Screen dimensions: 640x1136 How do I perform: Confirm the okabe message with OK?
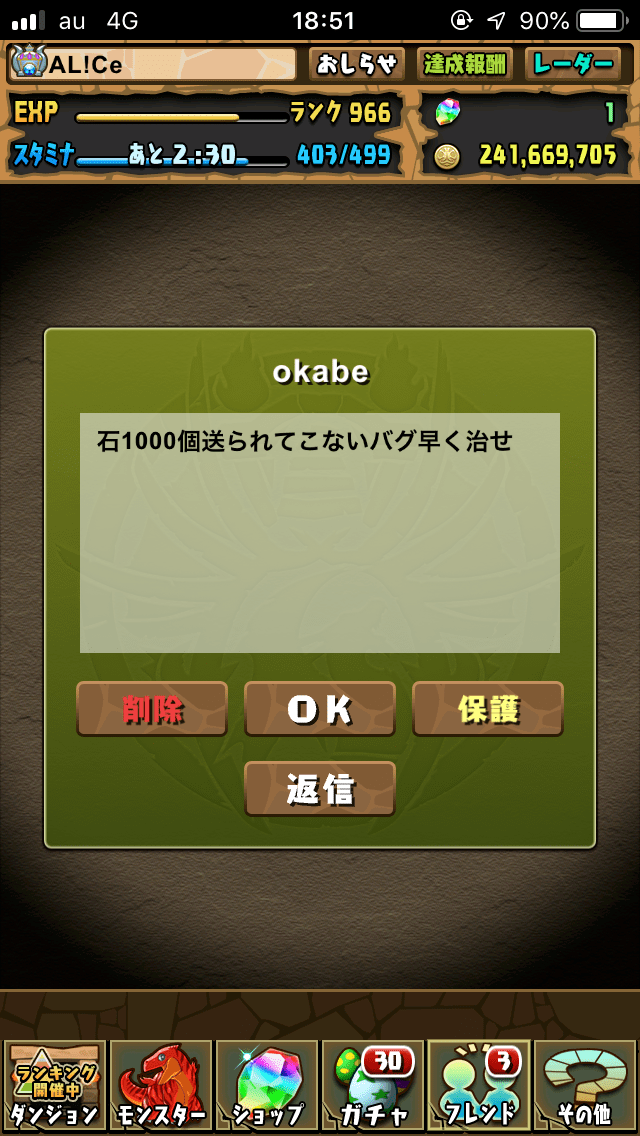point(320,709)
